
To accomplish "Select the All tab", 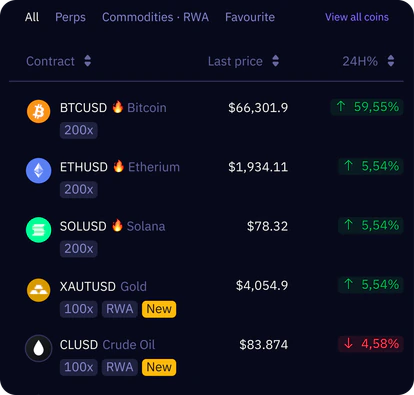I will [x=32, y=17].
